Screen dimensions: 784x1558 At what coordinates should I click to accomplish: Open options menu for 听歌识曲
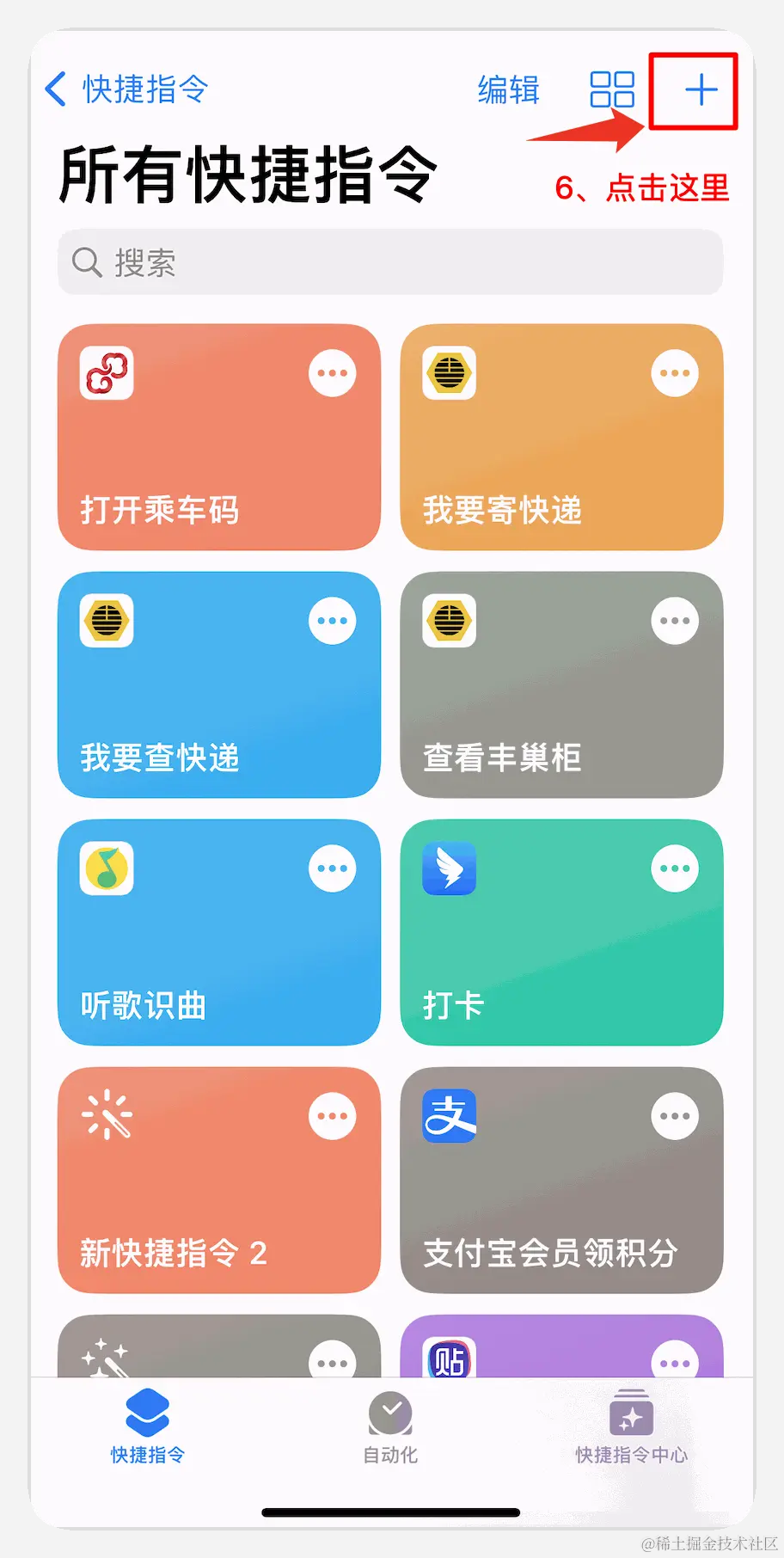coord(332,868)
